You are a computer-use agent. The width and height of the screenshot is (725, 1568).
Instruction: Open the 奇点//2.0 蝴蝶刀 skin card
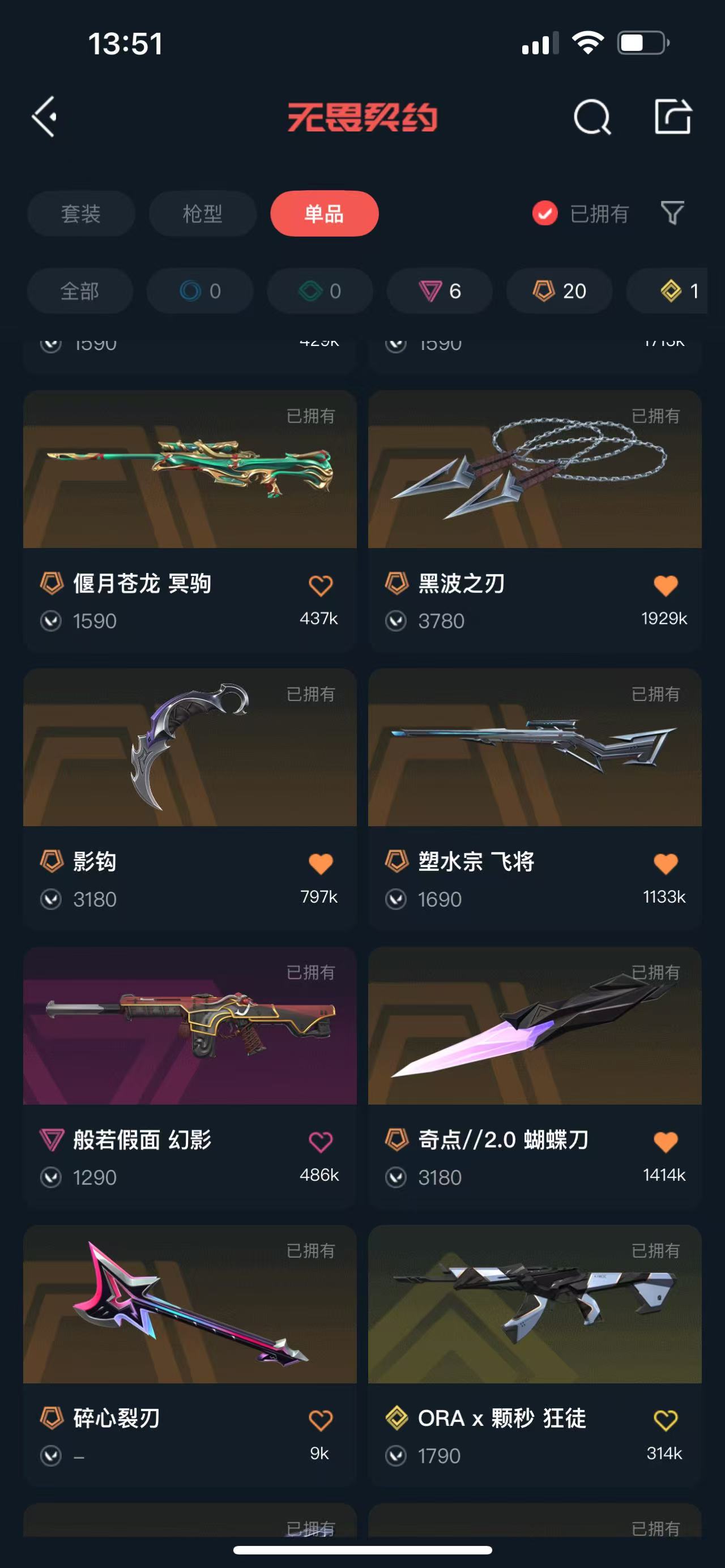(535, 1026)
